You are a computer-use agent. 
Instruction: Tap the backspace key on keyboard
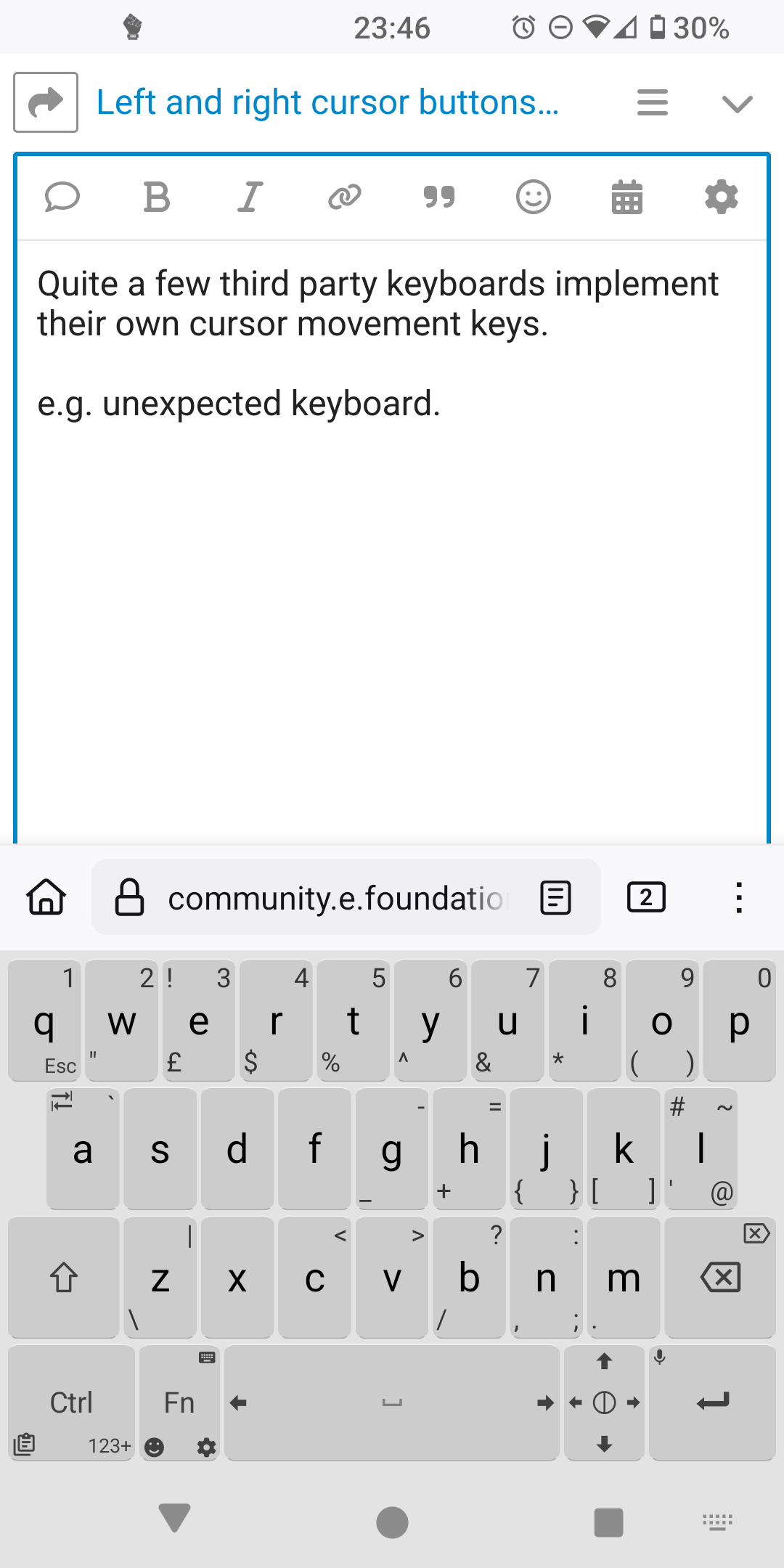(720, 1277)
